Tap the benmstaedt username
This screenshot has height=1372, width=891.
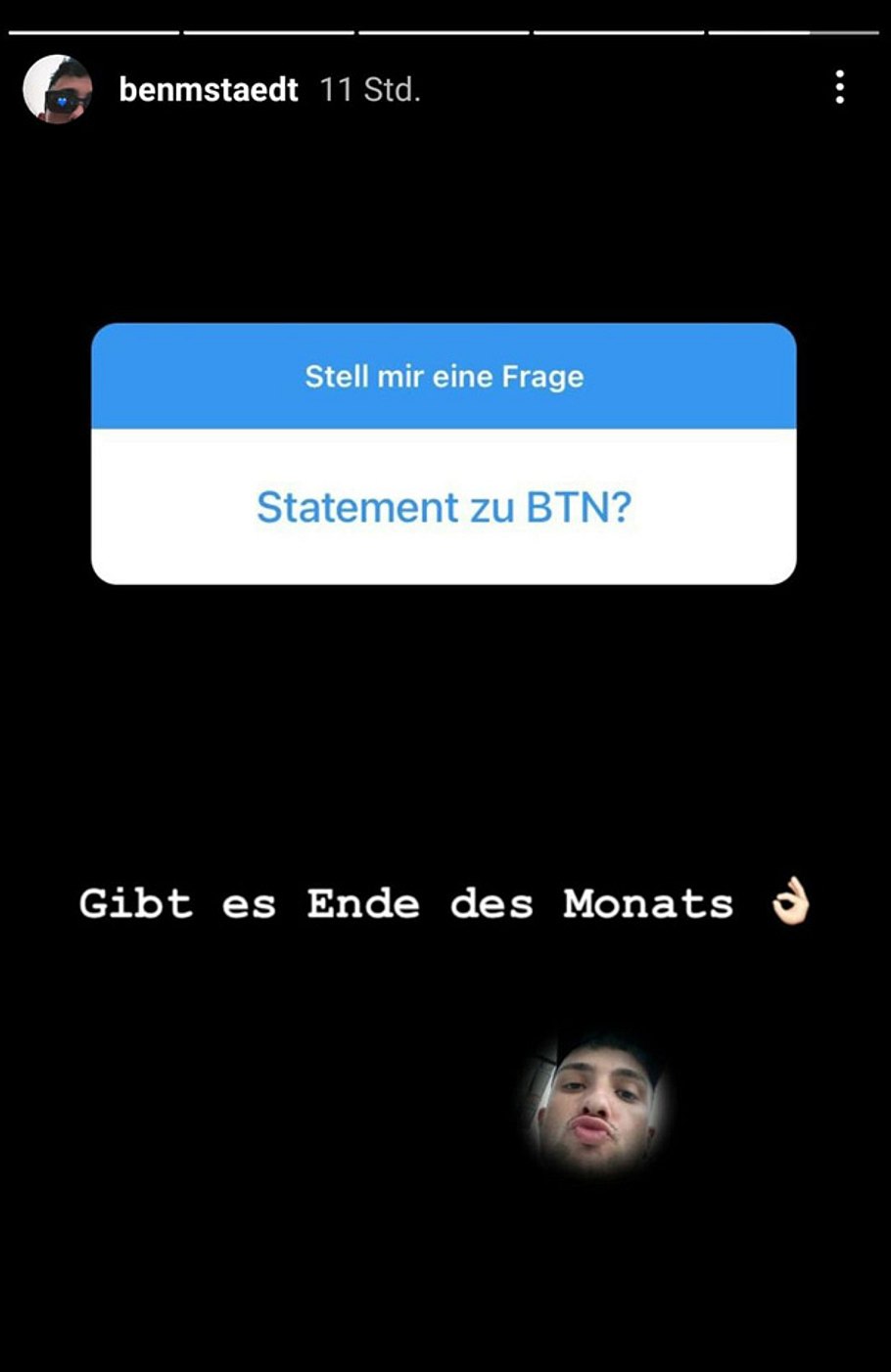[x=208, y=90]
